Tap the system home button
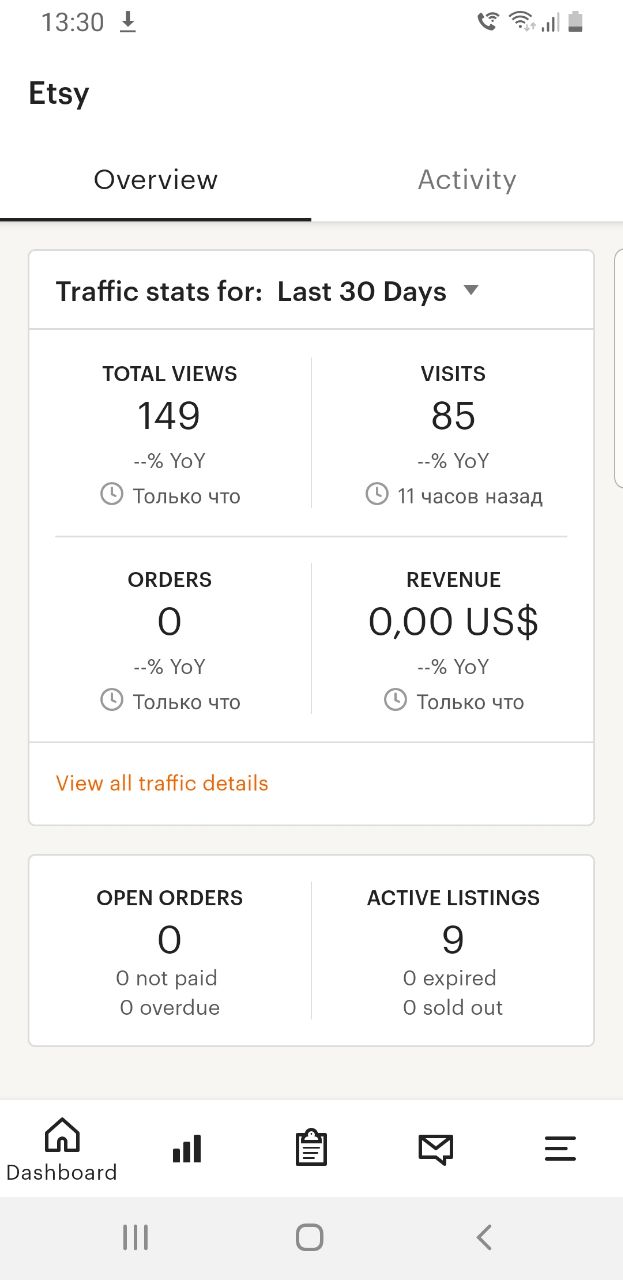 click(x=310, y=1238)
